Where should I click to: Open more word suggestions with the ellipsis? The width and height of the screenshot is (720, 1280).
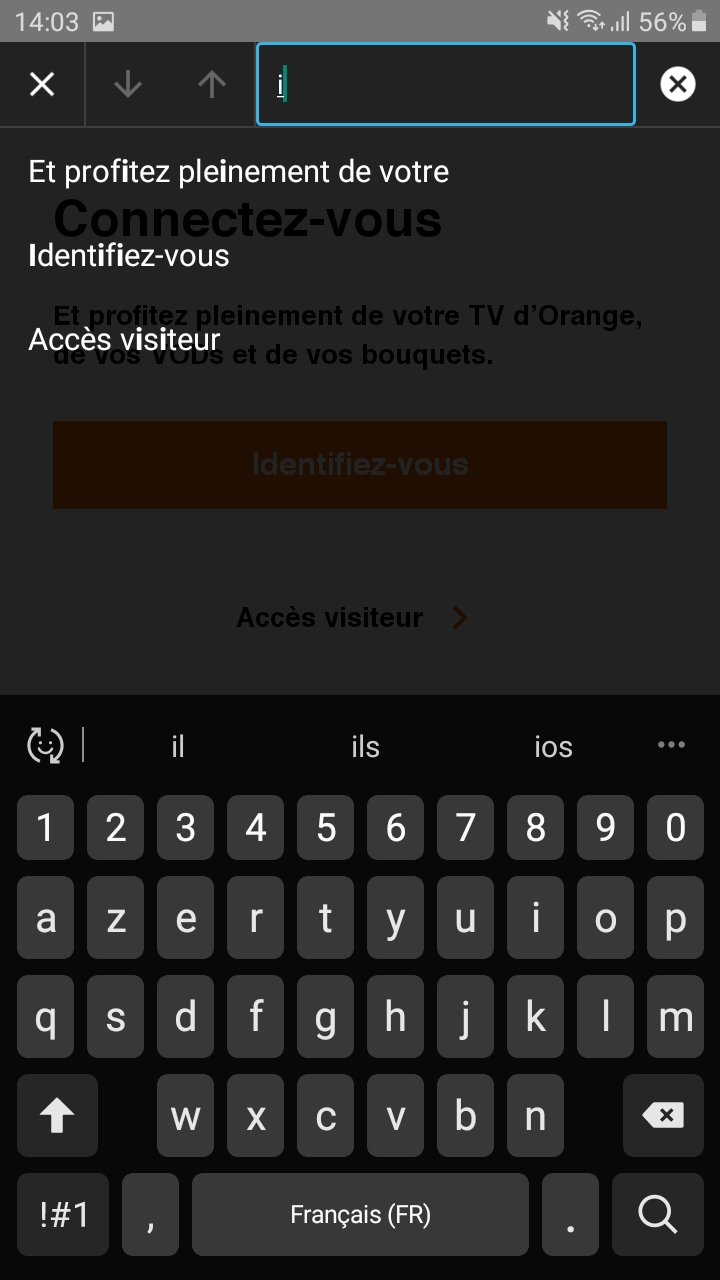(669, 744)
